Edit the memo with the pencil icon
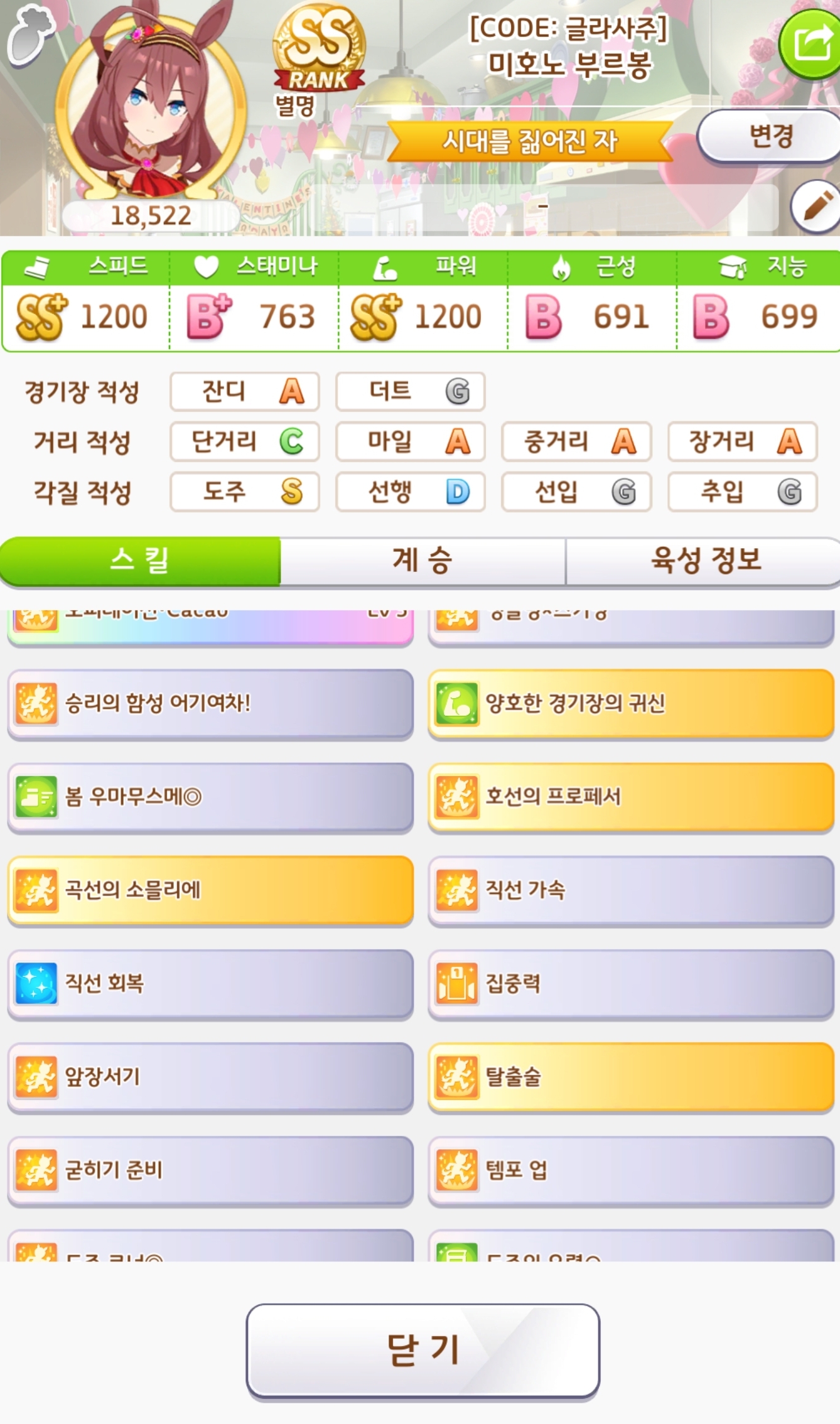 tap(816, 207)
